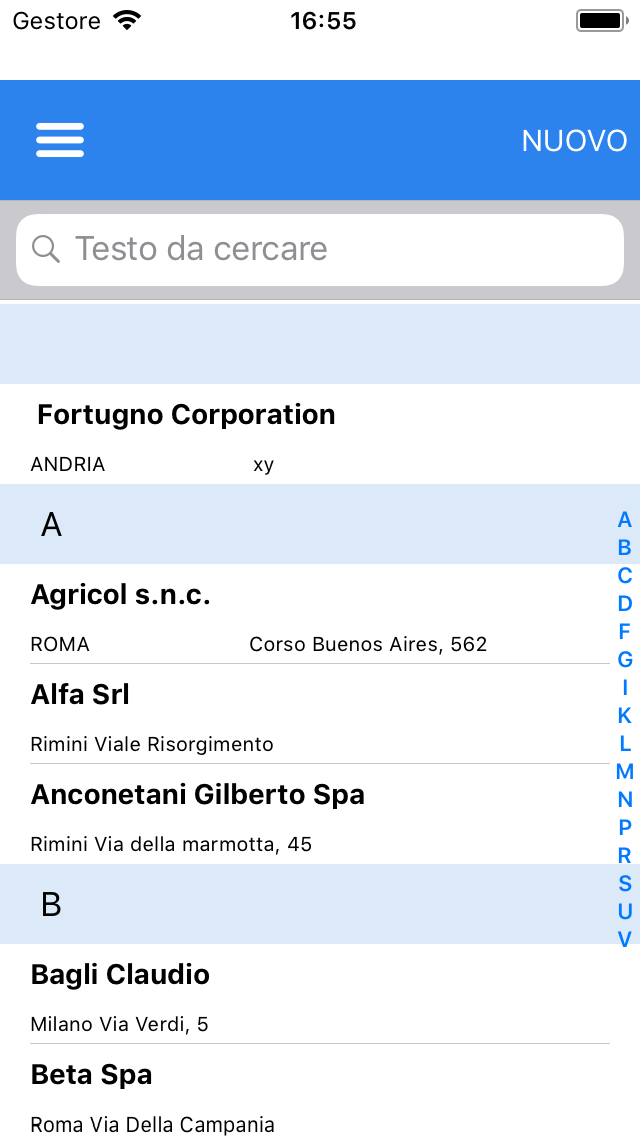Jump to letter V in index
The image size is (640, 1136).
(x=625, y=939)
